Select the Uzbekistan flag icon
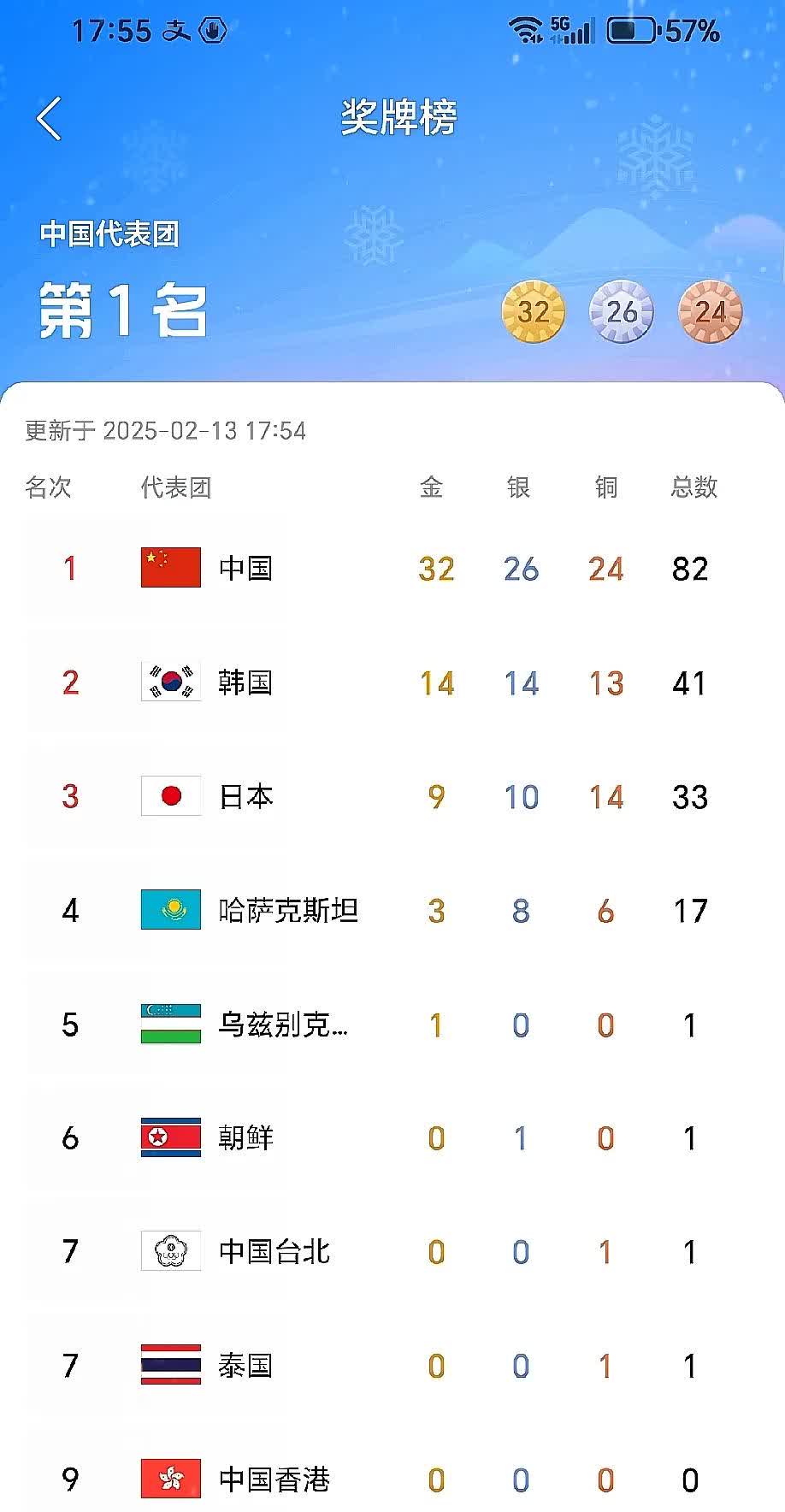This screenshot has width=785, height=1512. 168,1024
